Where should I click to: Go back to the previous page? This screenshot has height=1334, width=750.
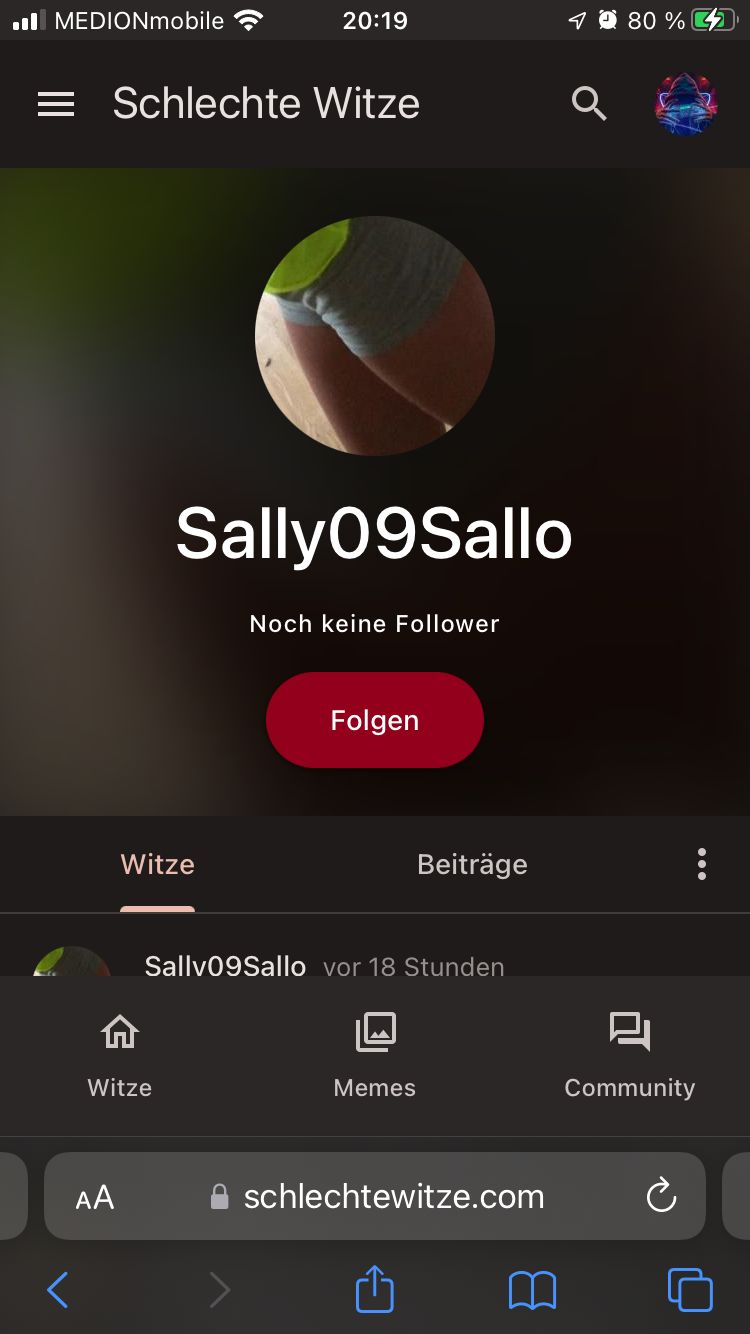(58, 1290)
